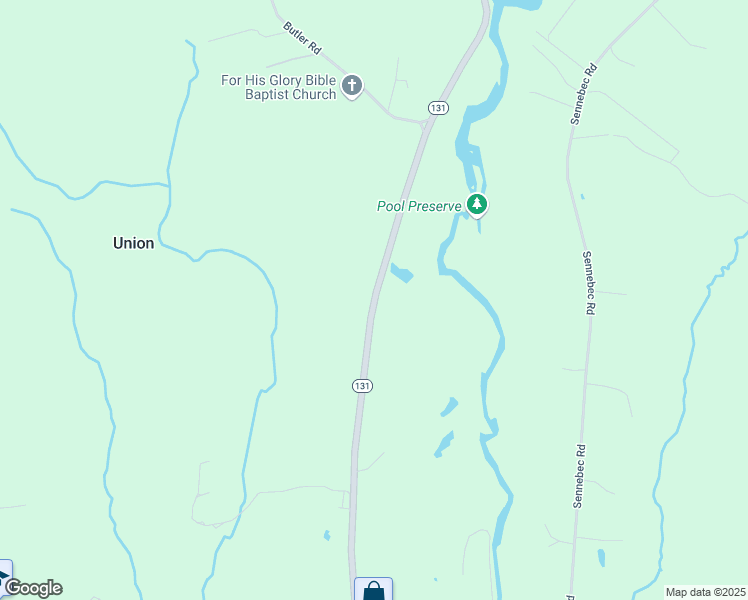Tap the shopping bag place marker
Screen dimensions: 748x600
[x=374, y=591]
